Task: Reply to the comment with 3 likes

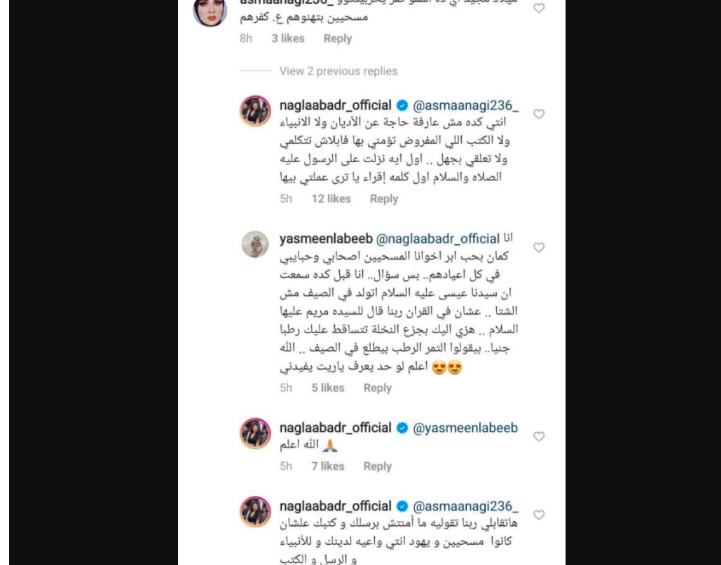Action: pyautogui.click(x=337, y=39)
